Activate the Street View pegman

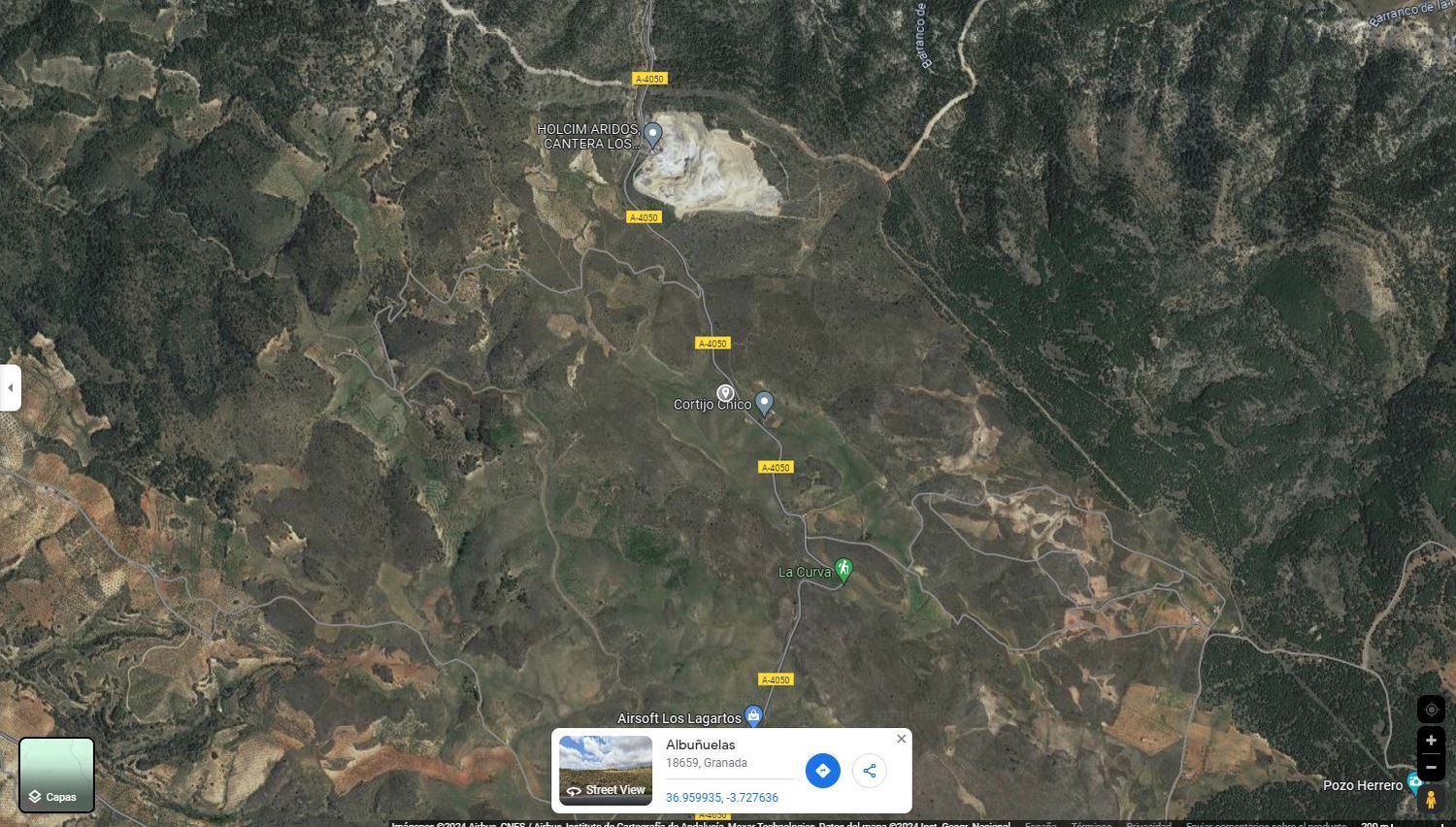[x=1430, y=799]
